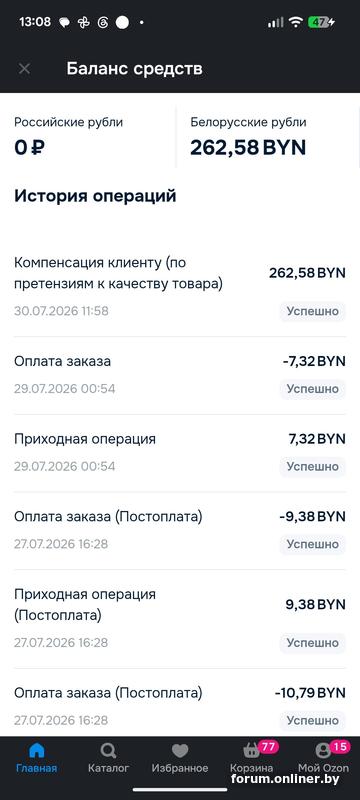Select the Российские рубли balance card

[88, 137]
